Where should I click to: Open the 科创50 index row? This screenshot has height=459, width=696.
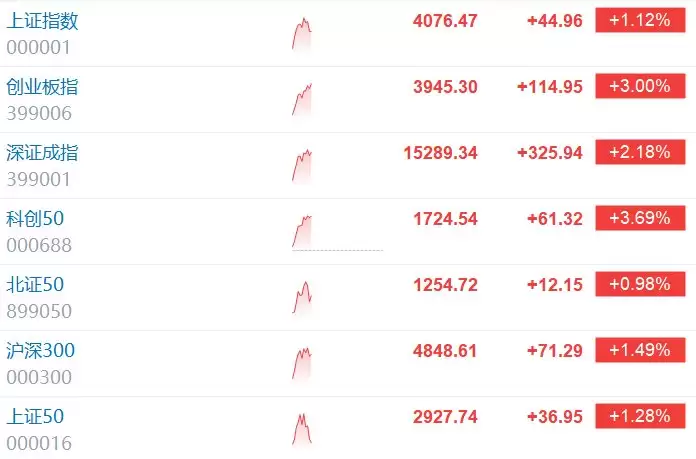348,232
